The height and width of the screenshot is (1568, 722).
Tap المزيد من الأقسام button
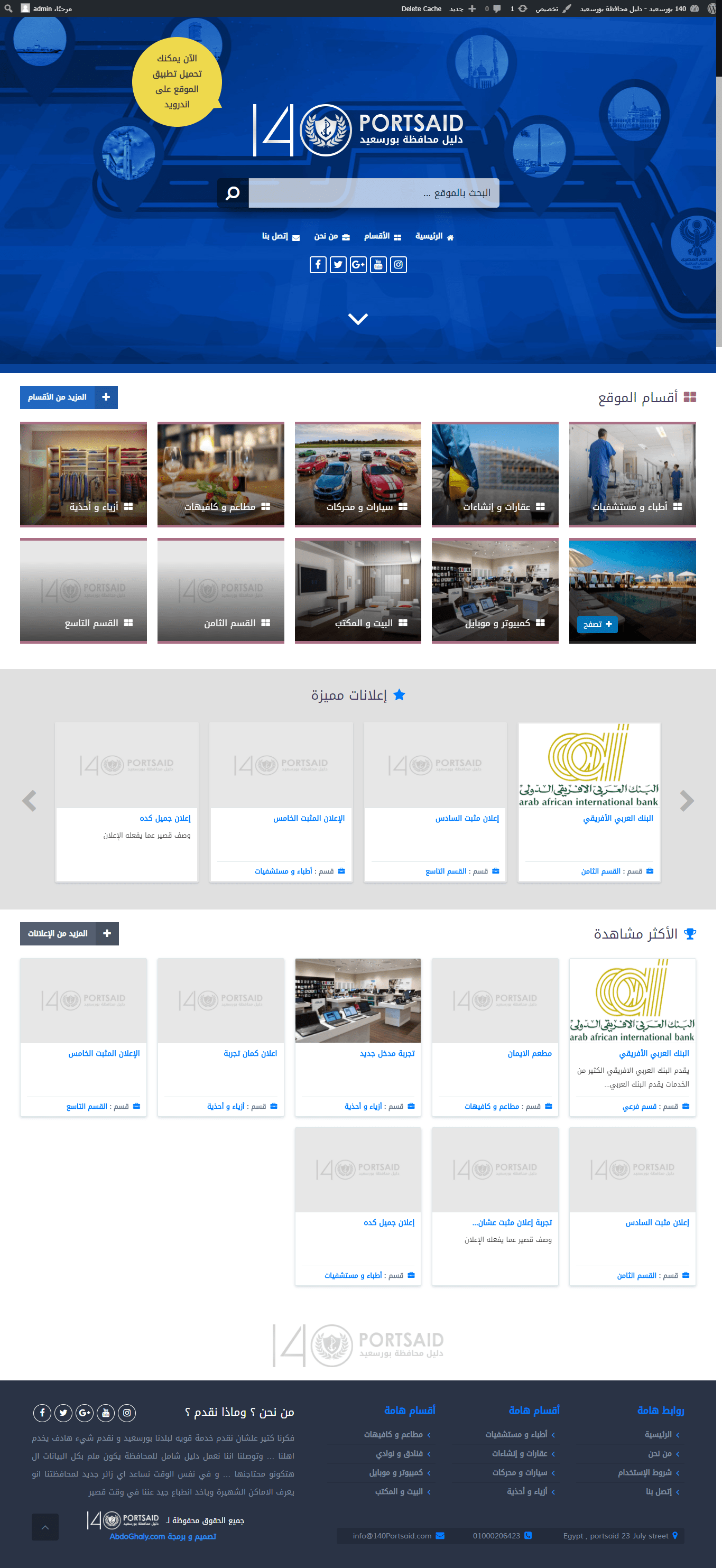pos(69,397)
